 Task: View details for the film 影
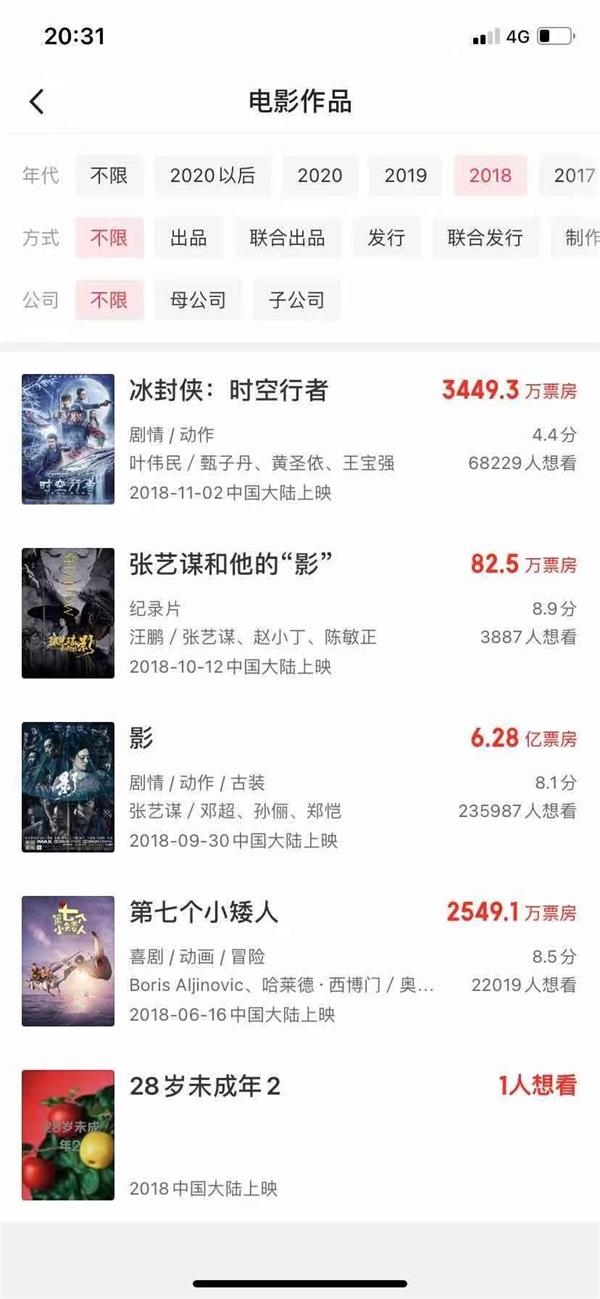pyautogui.click(x=300, y=786)
